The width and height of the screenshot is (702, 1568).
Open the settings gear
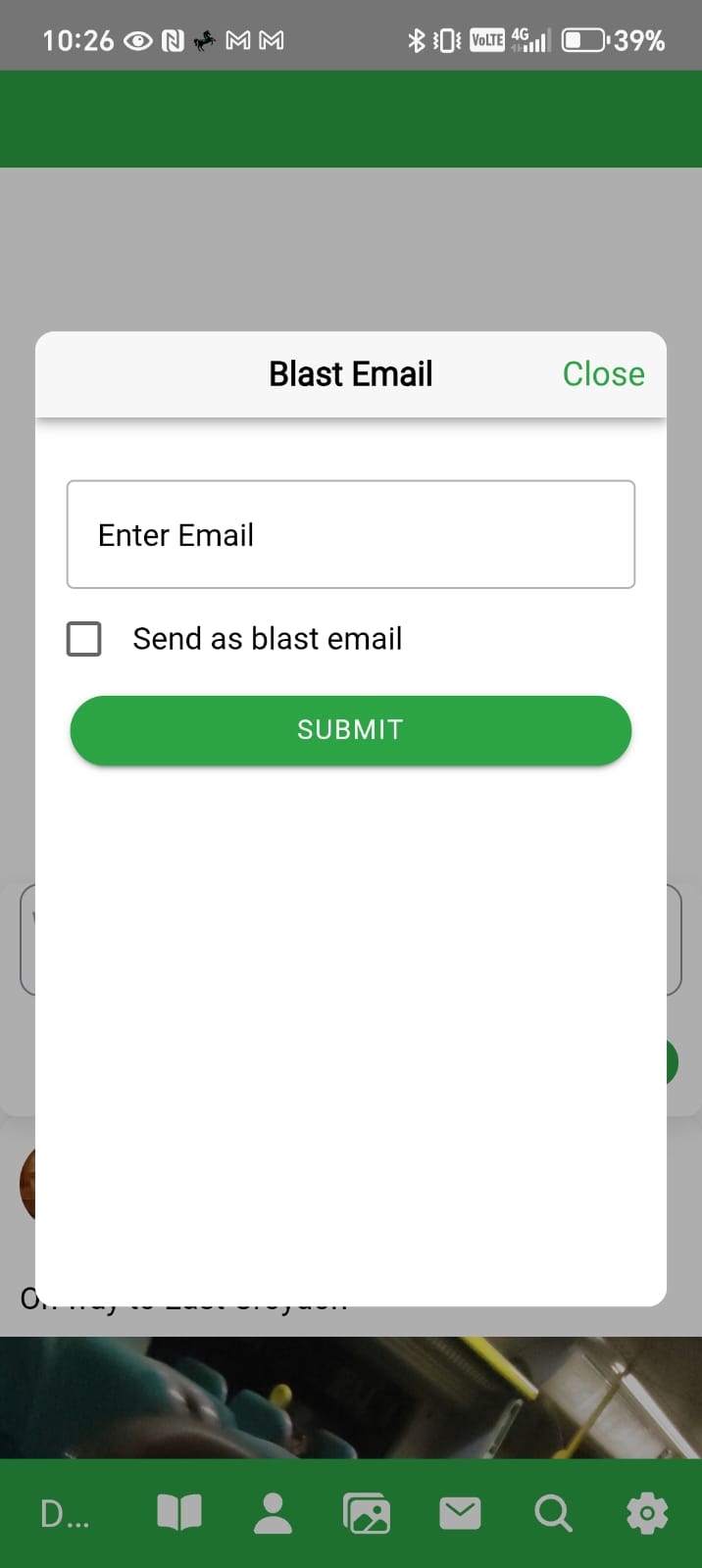[647, 1513]
